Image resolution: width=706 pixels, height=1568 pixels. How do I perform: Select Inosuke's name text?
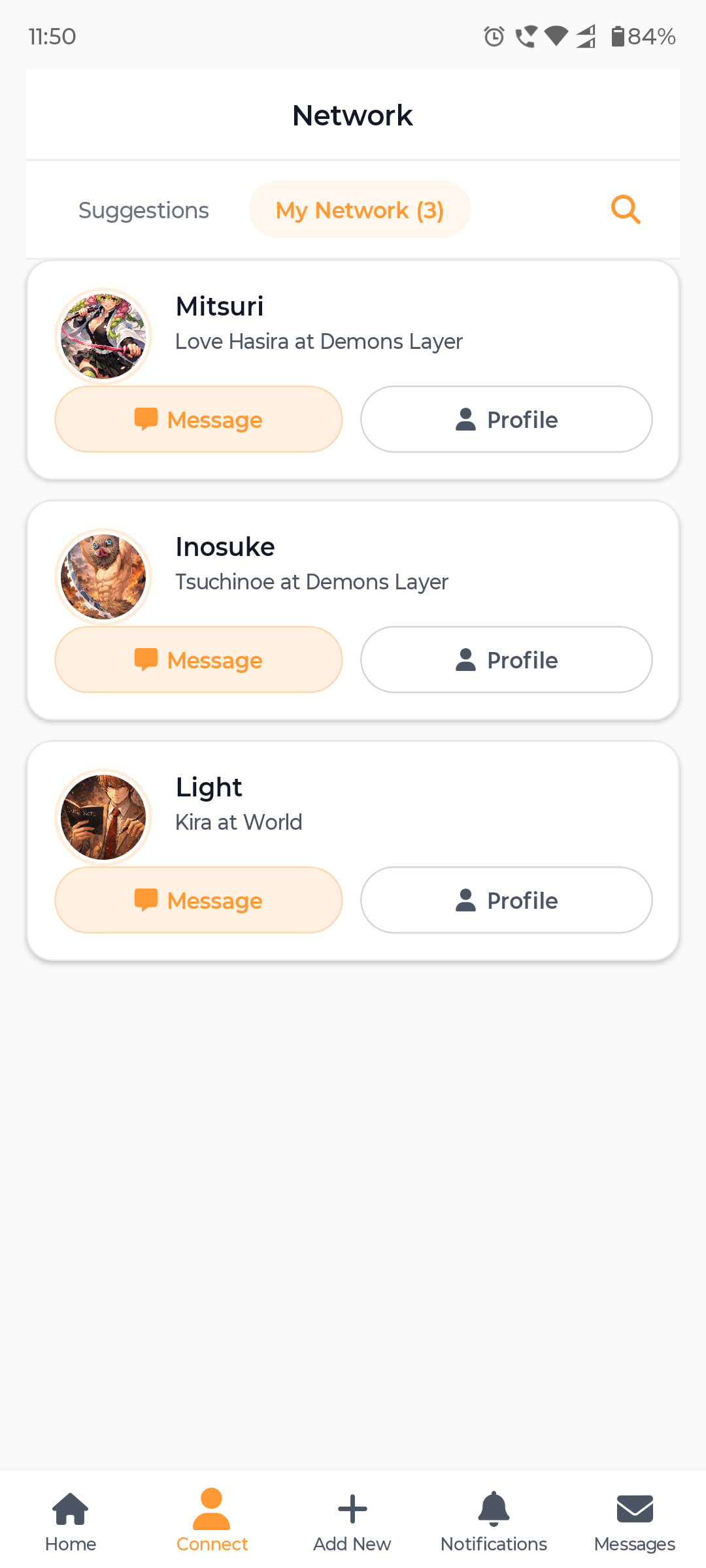click(x=225, y=547)
